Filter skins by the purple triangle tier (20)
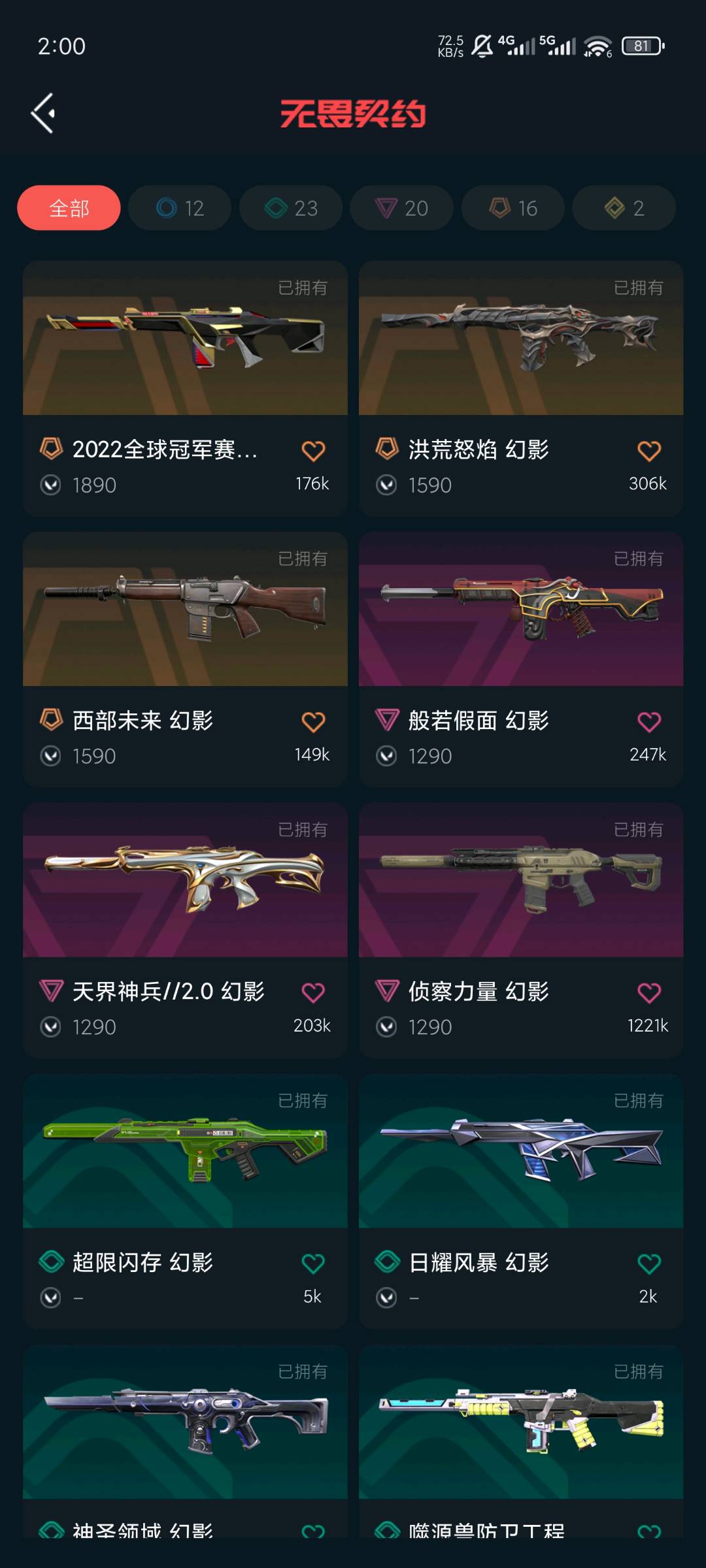 [401, 208]
